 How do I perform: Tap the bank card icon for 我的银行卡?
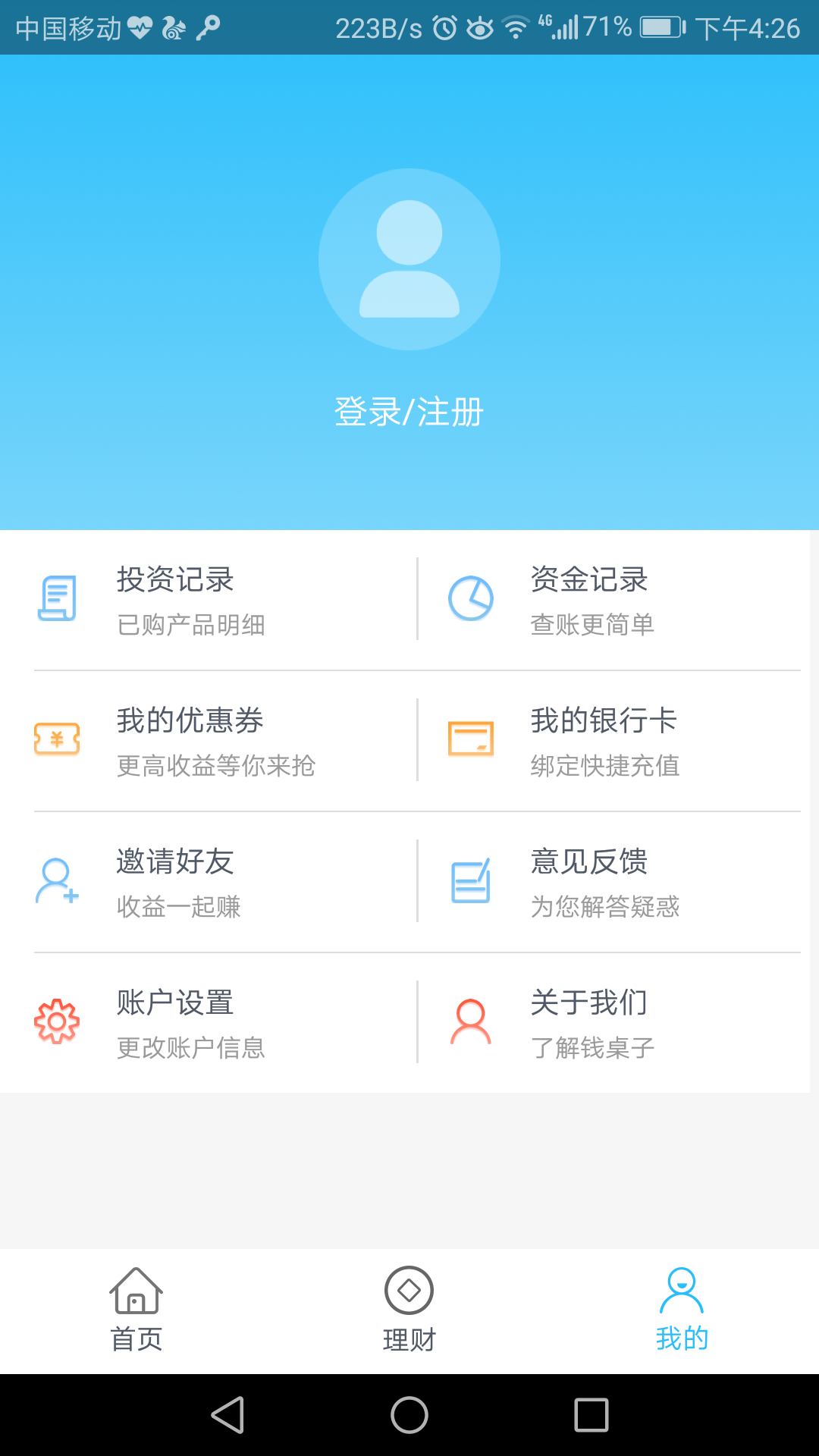(470, 739)
